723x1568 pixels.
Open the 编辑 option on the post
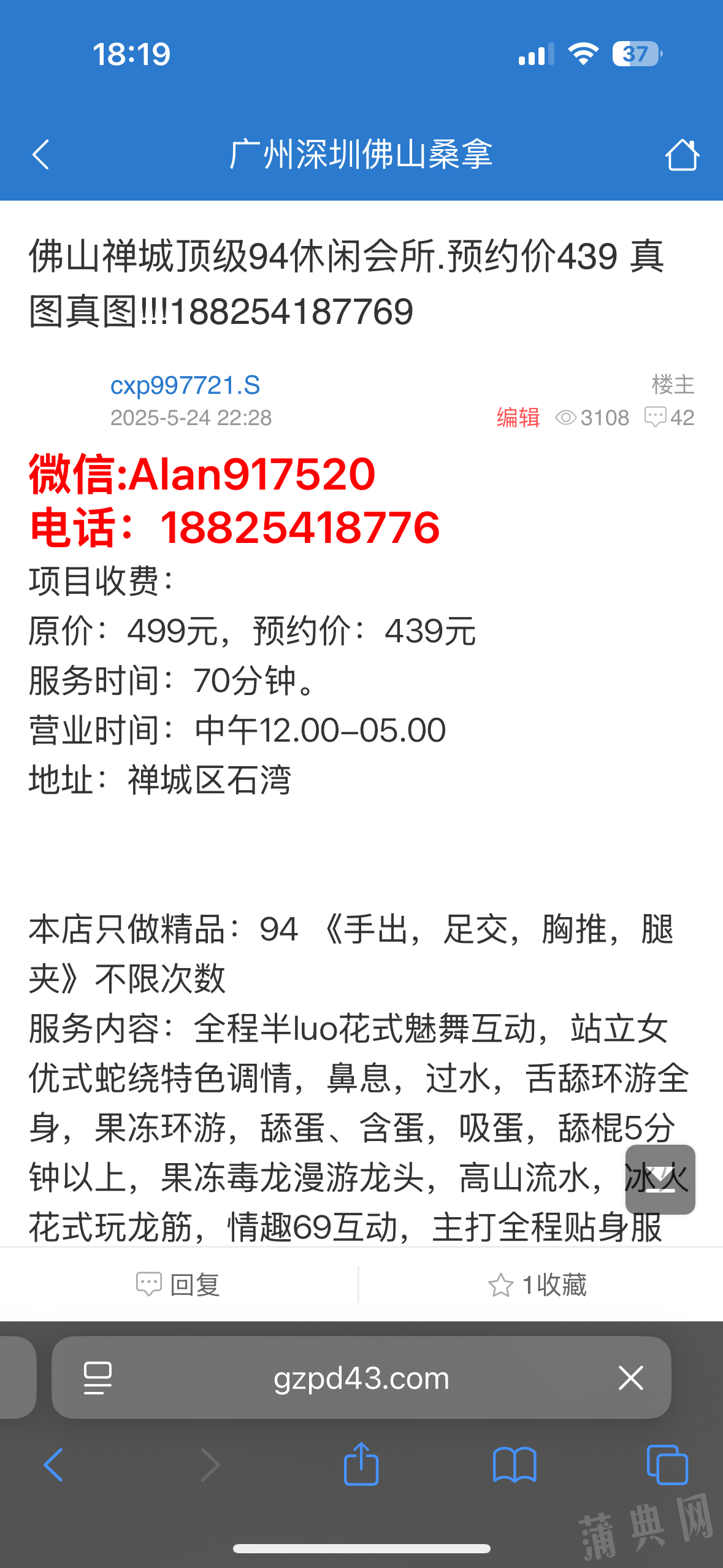pos(518,418)
